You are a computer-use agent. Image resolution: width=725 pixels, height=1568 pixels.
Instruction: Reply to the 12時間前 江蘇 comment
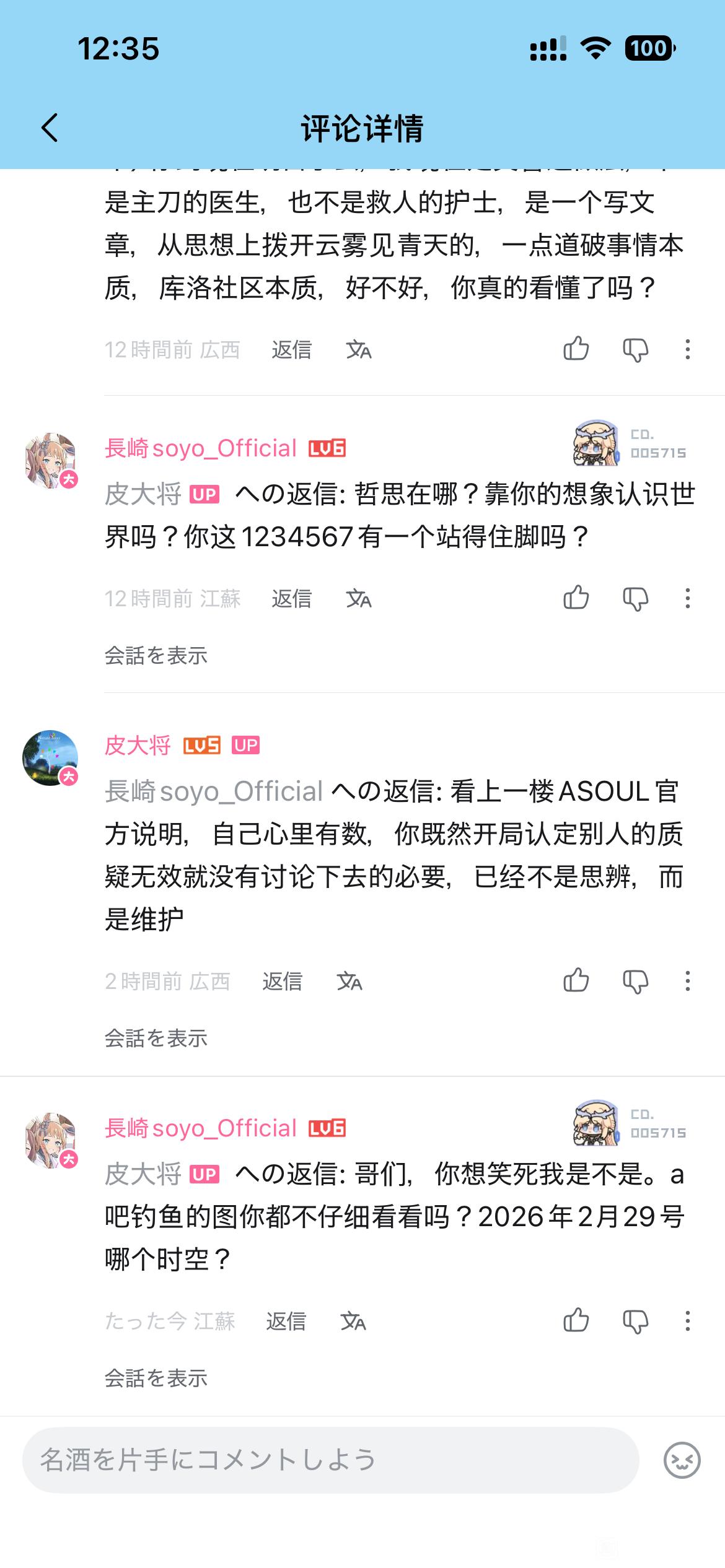291,599
